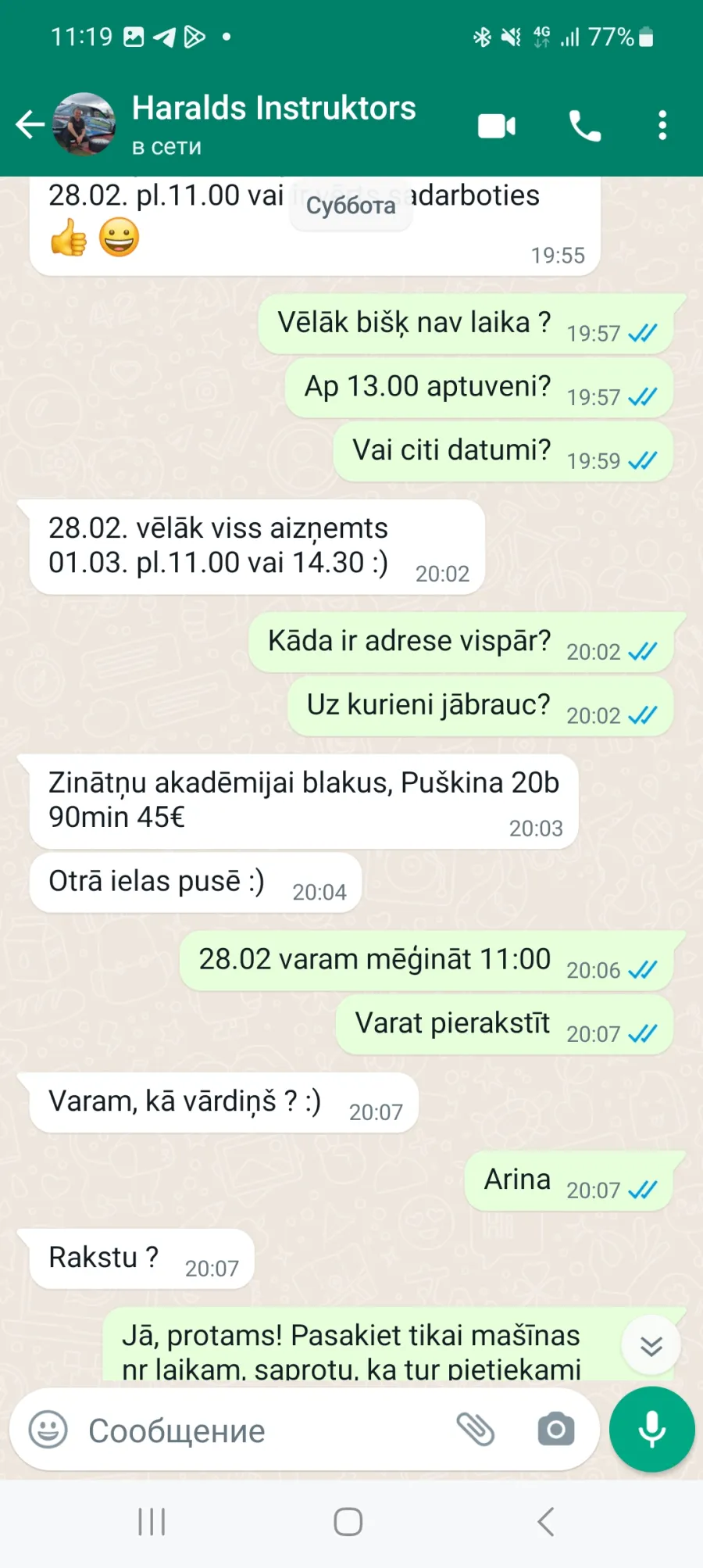
Task: Open the emoji picker
Action: click(x=48, y=1430)
